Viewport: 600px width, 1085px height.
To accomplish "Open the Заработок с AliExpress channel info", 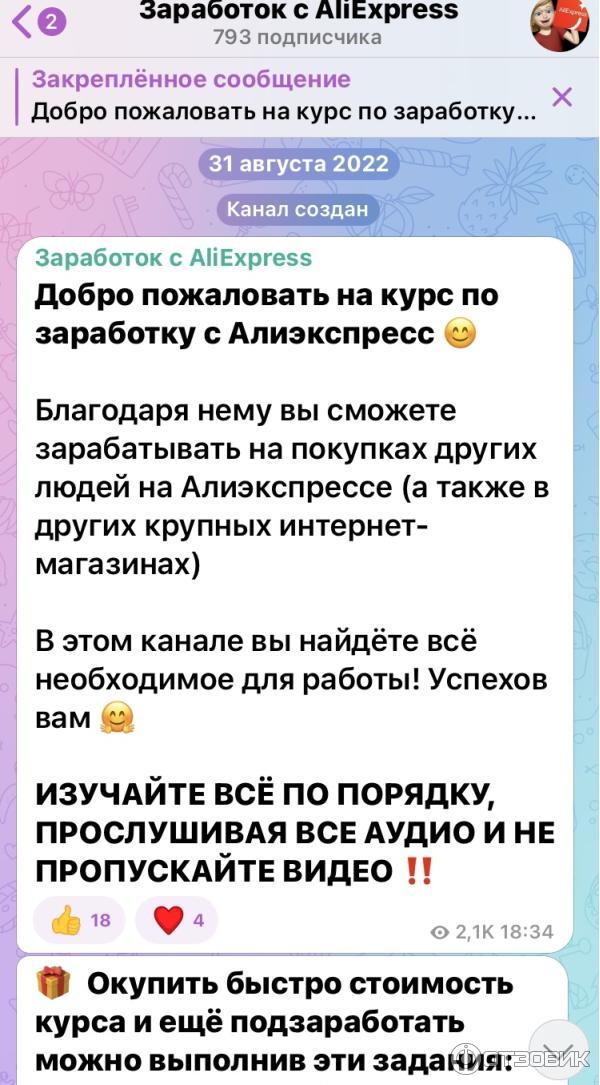I will tap(298, 22).
